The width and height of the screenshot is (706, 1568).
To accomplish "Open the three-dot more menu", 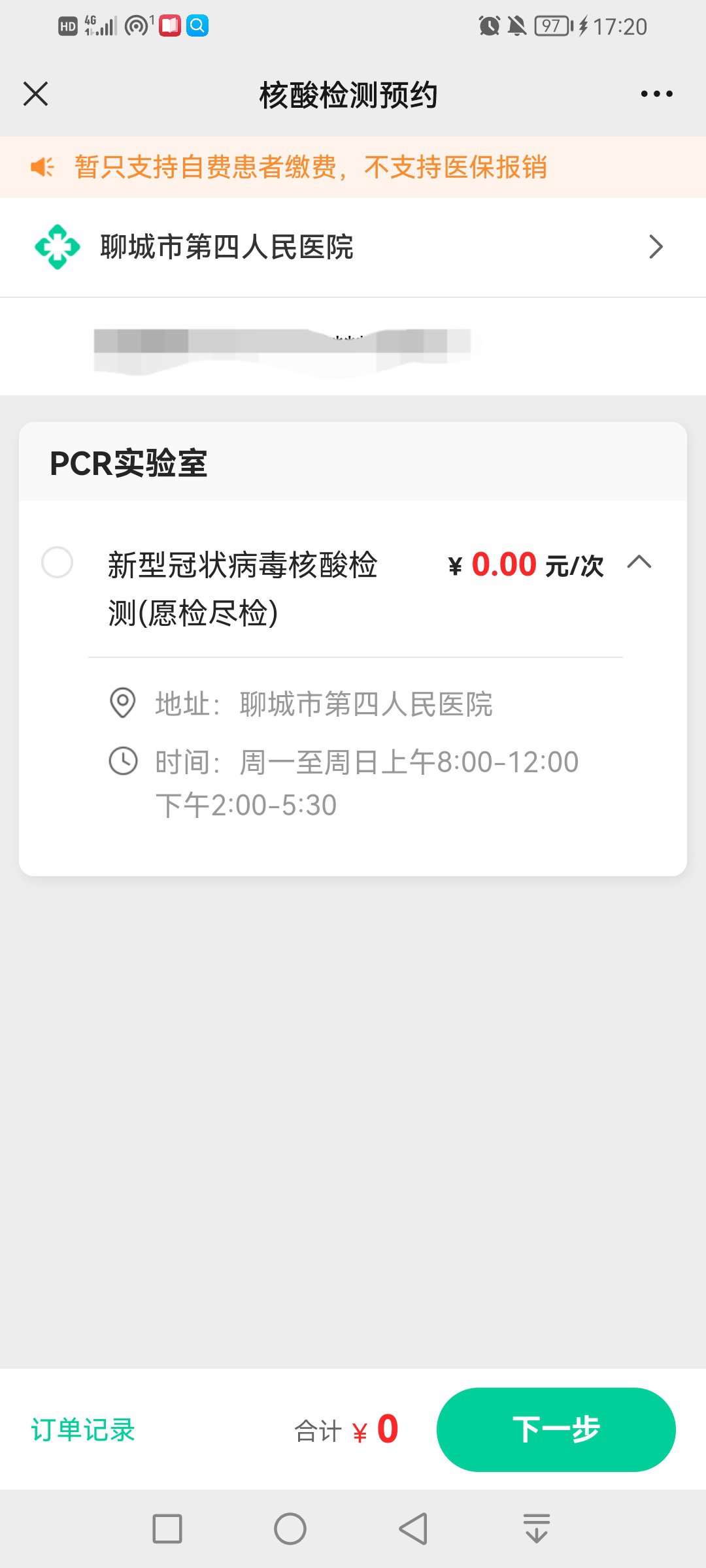I will coord(656,94).
